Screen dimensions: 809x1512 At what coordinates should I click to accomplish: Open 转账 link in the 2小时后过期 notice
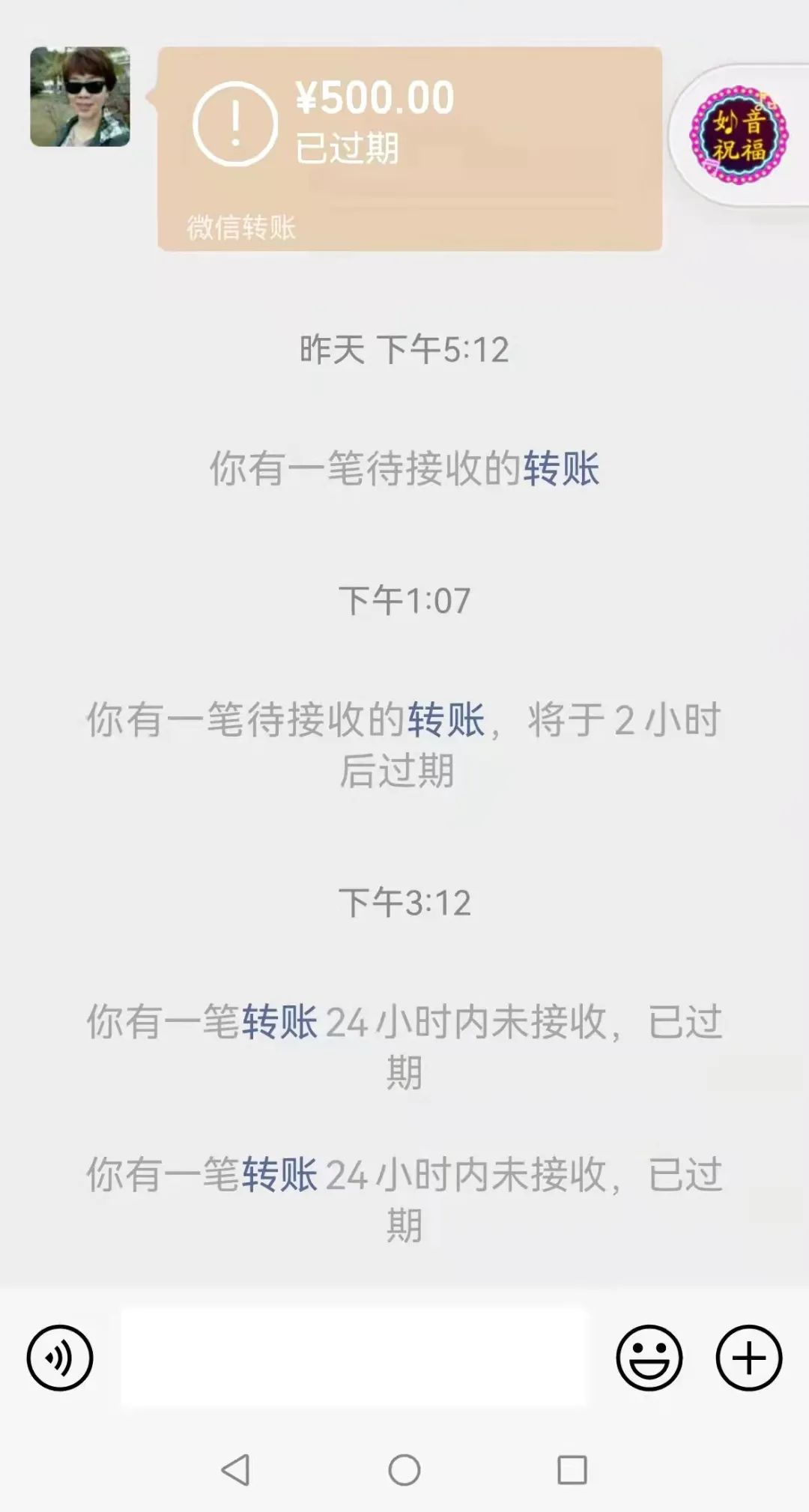coord(446,719)
